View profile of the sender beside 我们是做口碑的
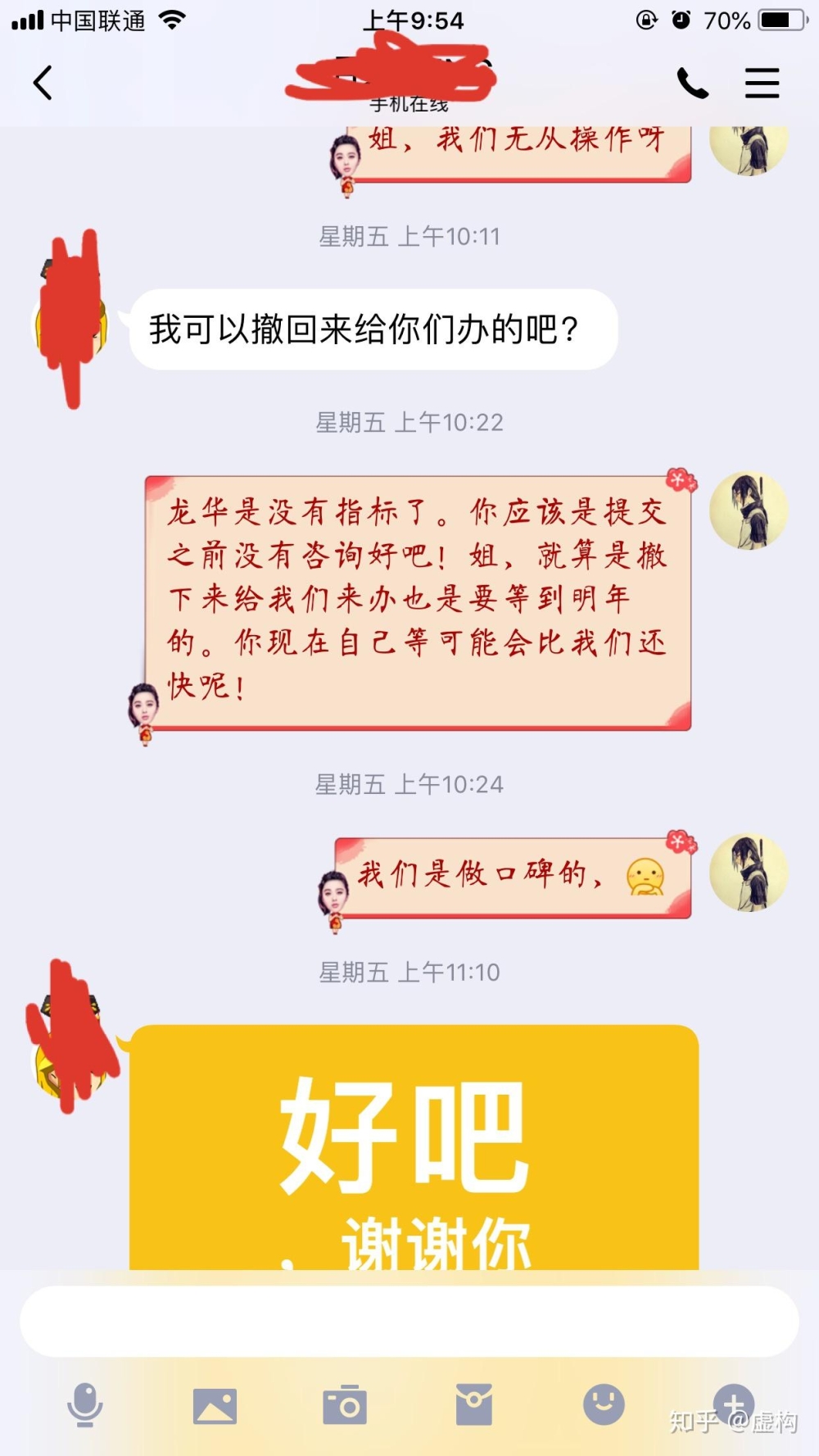The width and height of the screenshot is (819, 1456). pos(749,873)
